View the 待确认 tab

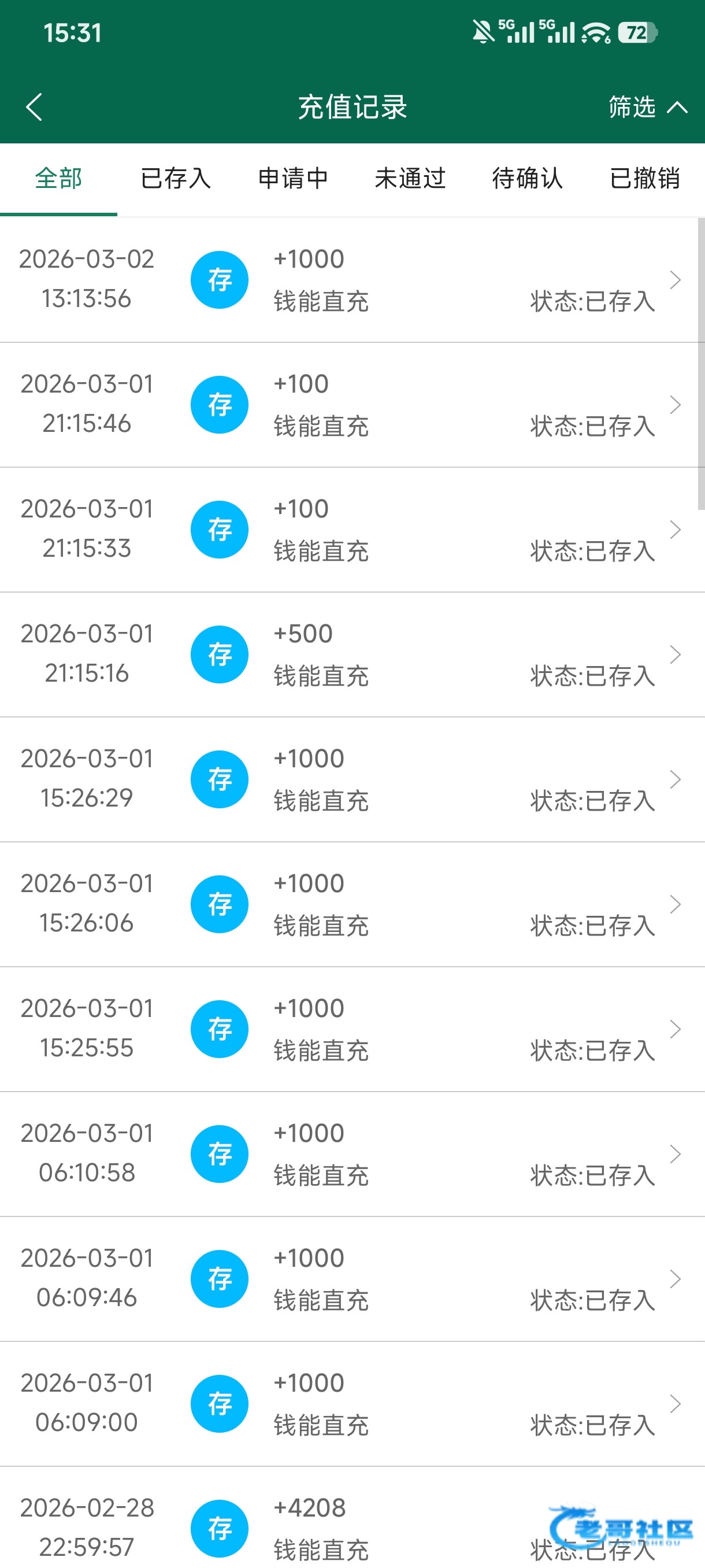528,178
